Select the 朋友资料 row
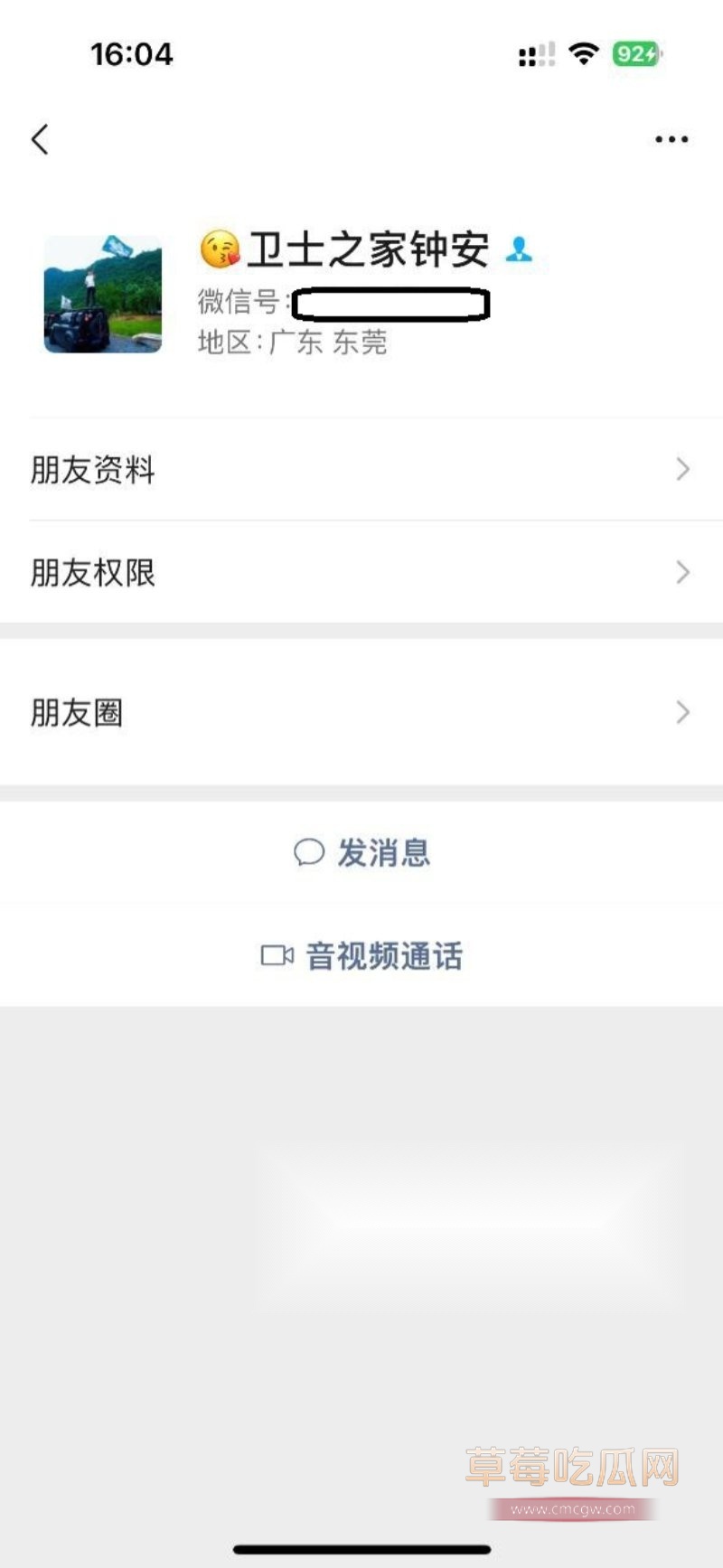723x1568 pixels. point(271,469)
